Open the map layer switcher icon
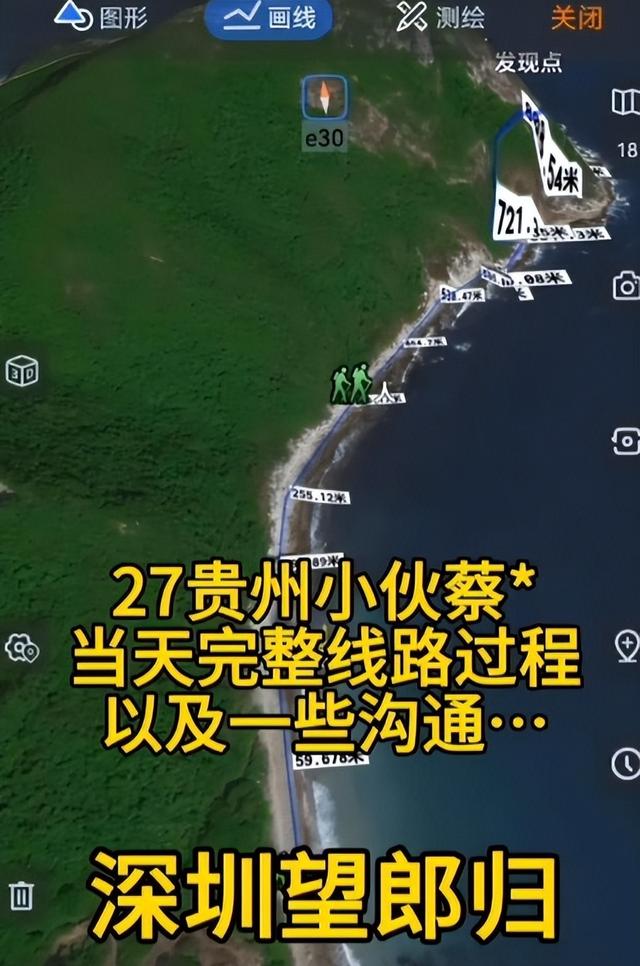This screenshot has height=966, width=640. tap(626, 102)
